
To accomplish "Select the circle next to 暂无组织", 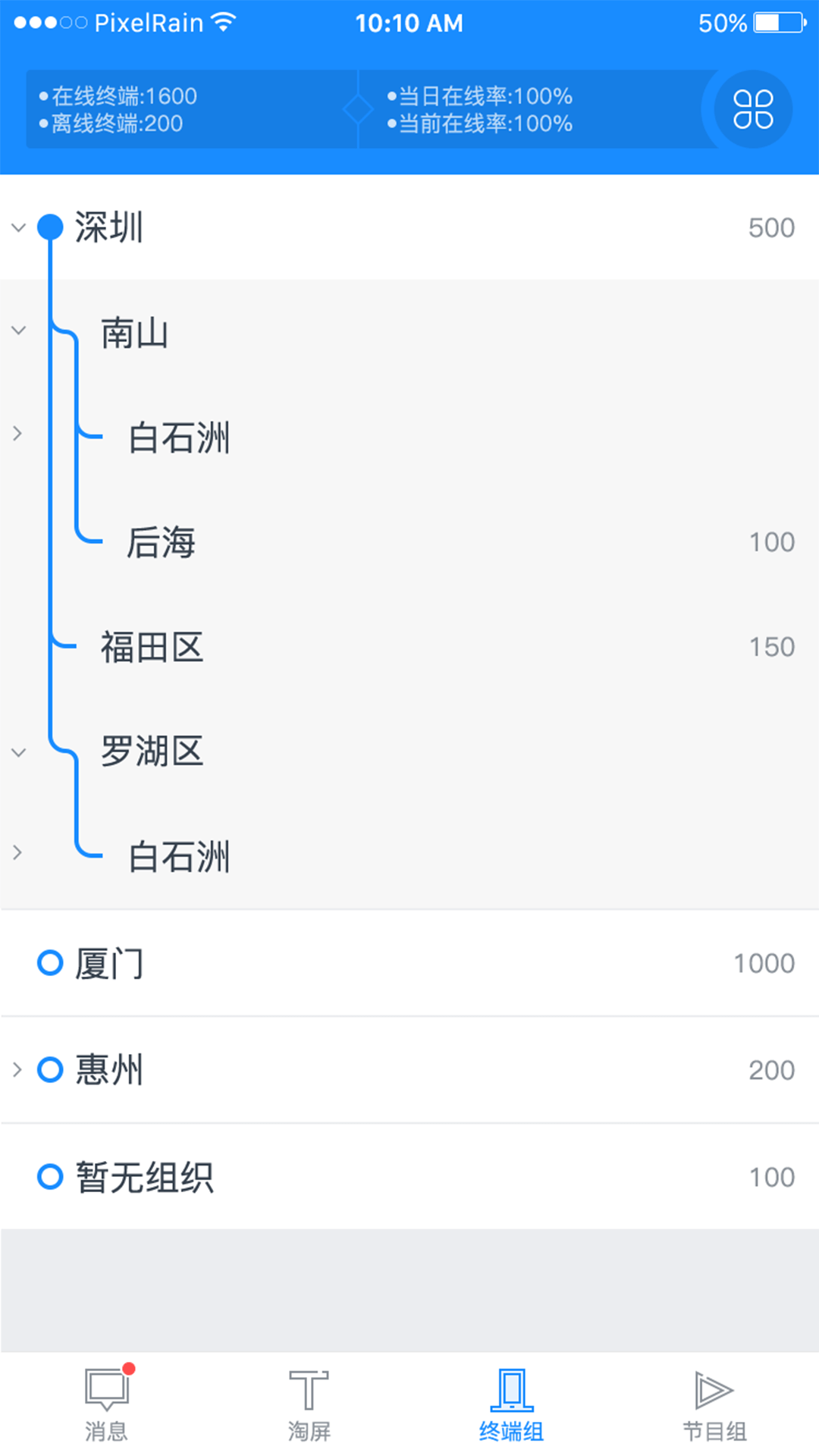I will tap(50, 1176).
